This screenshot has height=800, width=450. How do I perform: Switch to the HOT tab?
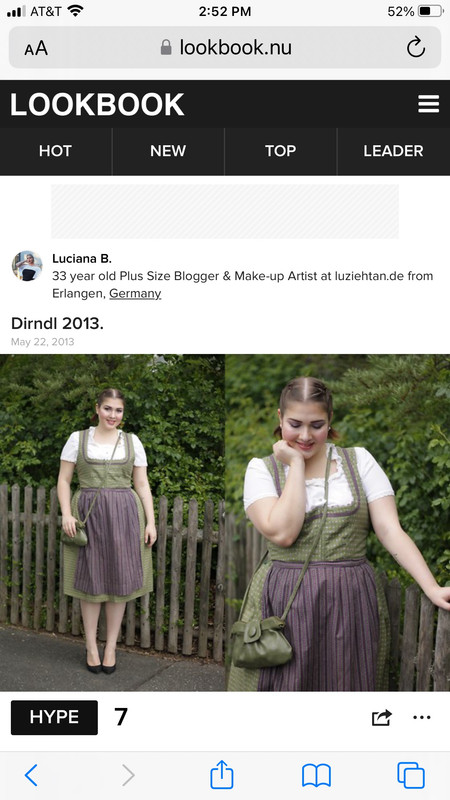click(56, 151)
